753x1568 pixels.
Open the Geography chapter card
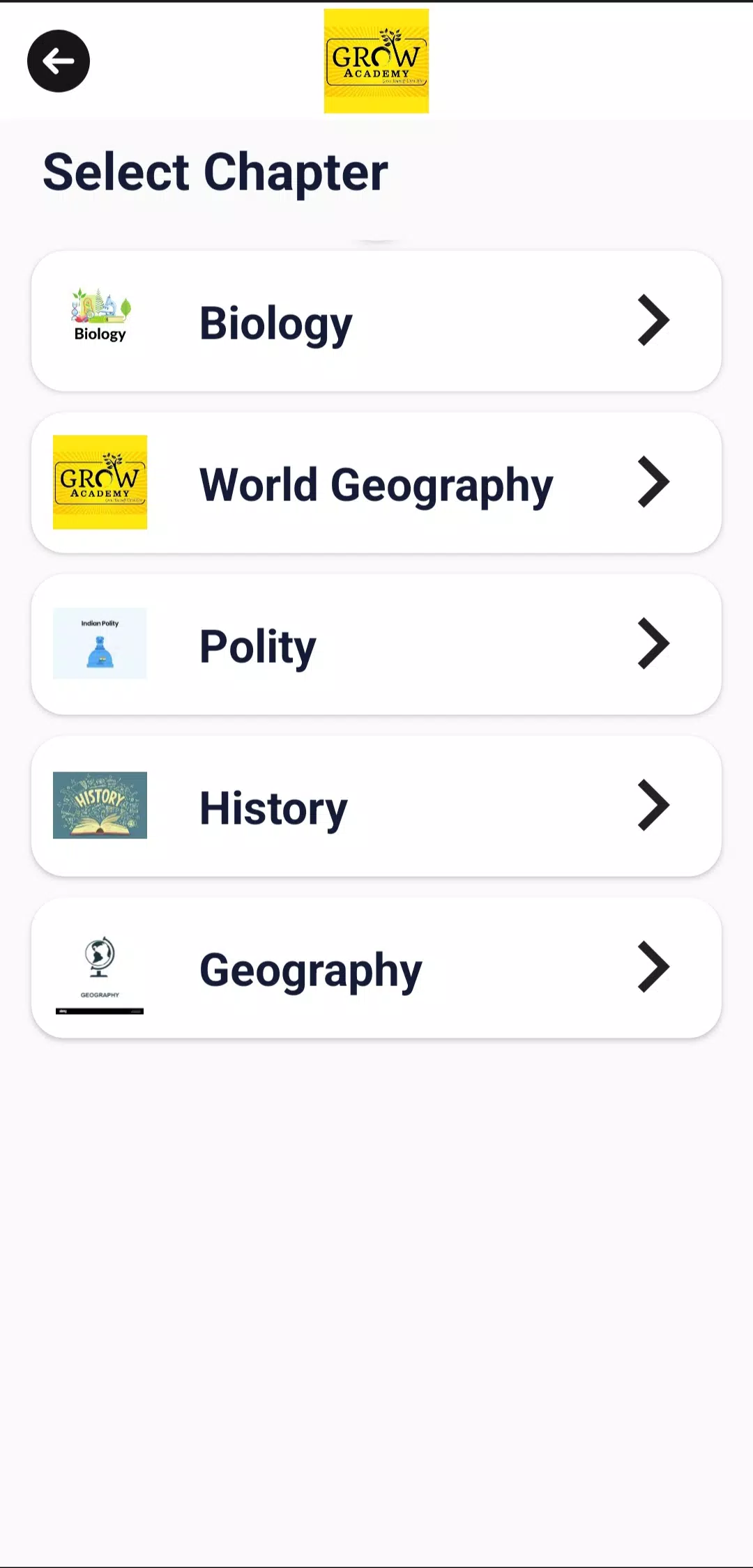click(x=376, y=968)
